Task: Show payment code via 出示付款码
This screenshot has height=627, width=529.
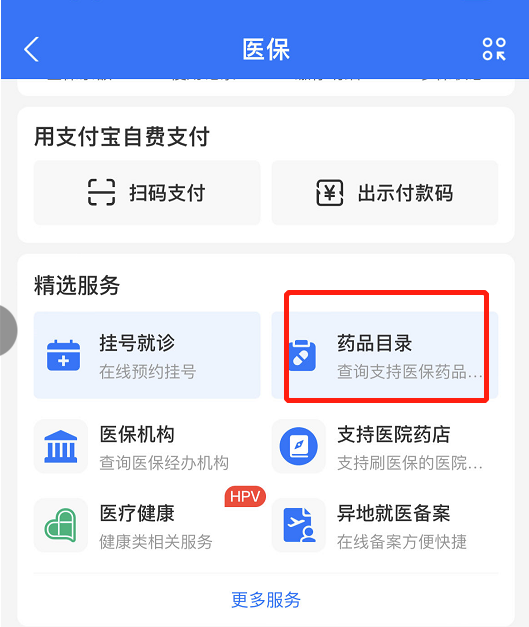Action: (385, 193)
